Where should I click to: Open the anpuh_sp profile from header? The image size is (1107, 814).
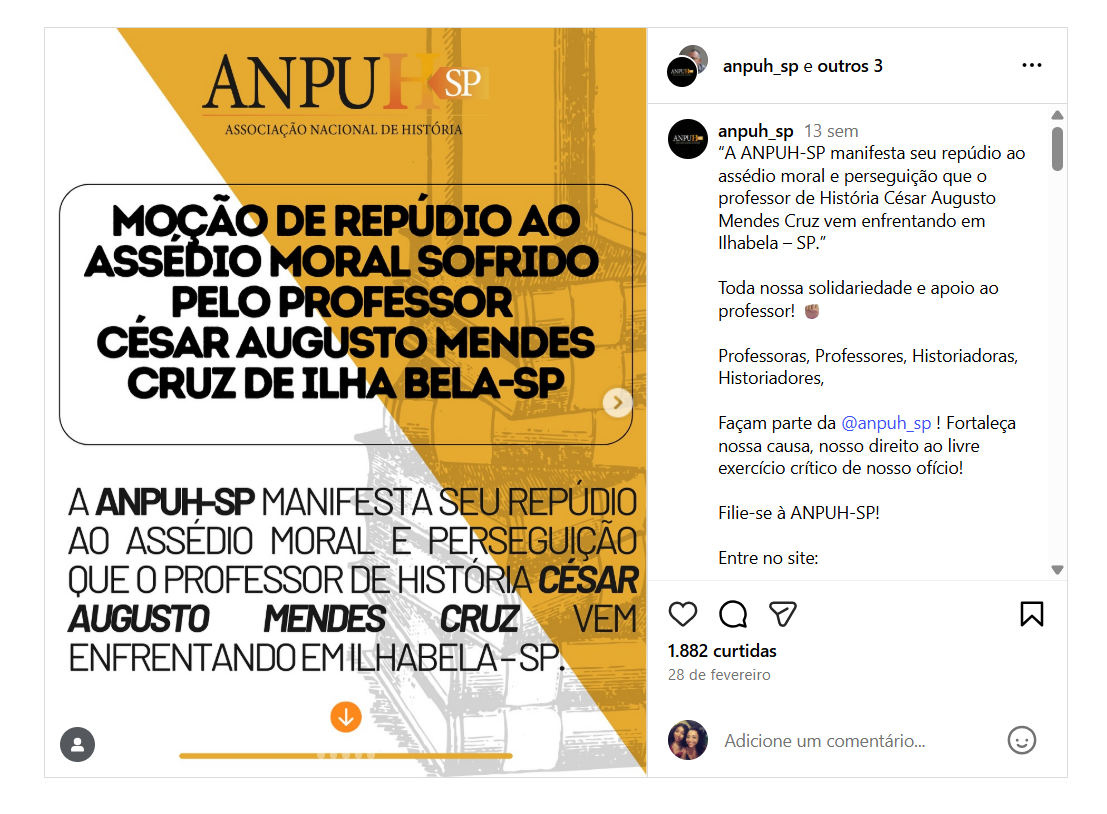[x=760, y=66]
